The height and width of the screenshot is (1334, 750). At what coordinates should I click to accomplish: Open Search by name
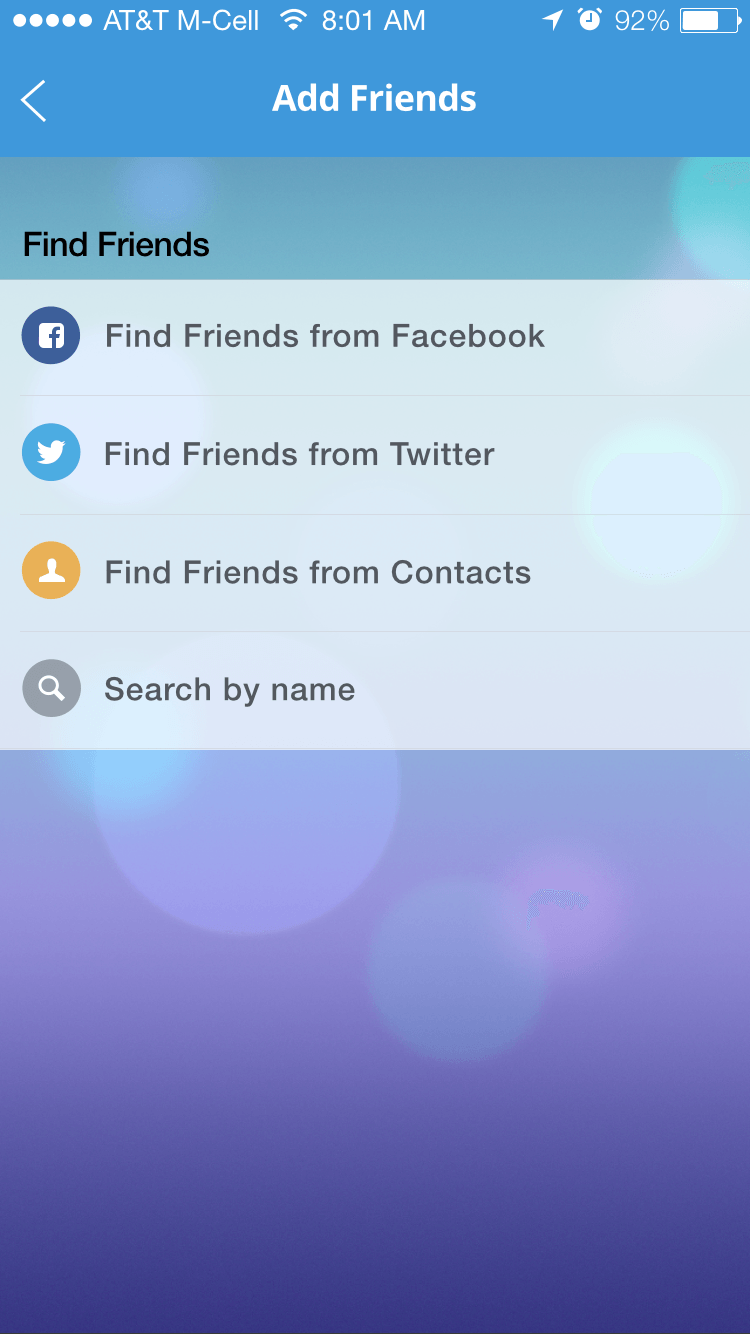point(375,690)
